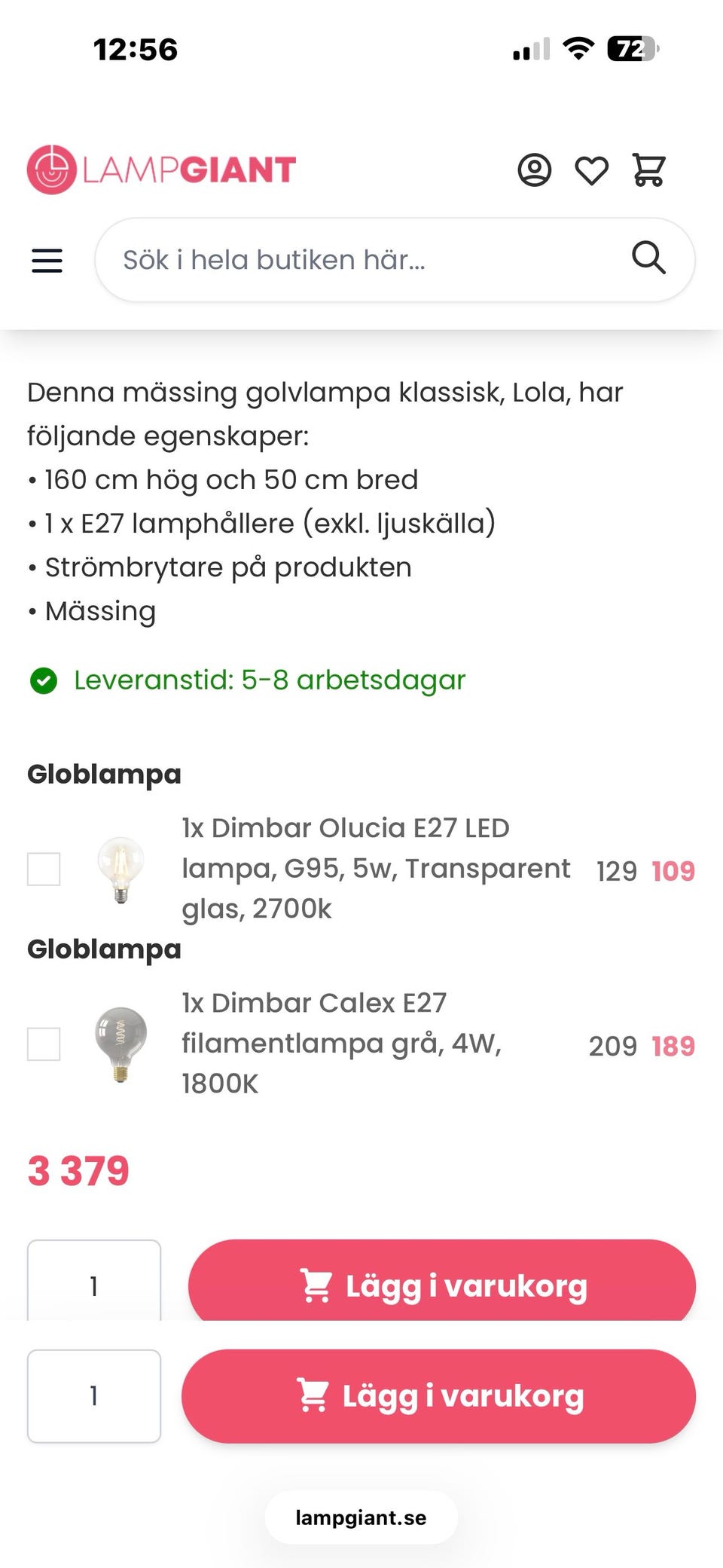Check the Dimbar Olucia E27 LED lampa box
The image size is (723, 1568).
pyautogui.click(x=44, y=870)
